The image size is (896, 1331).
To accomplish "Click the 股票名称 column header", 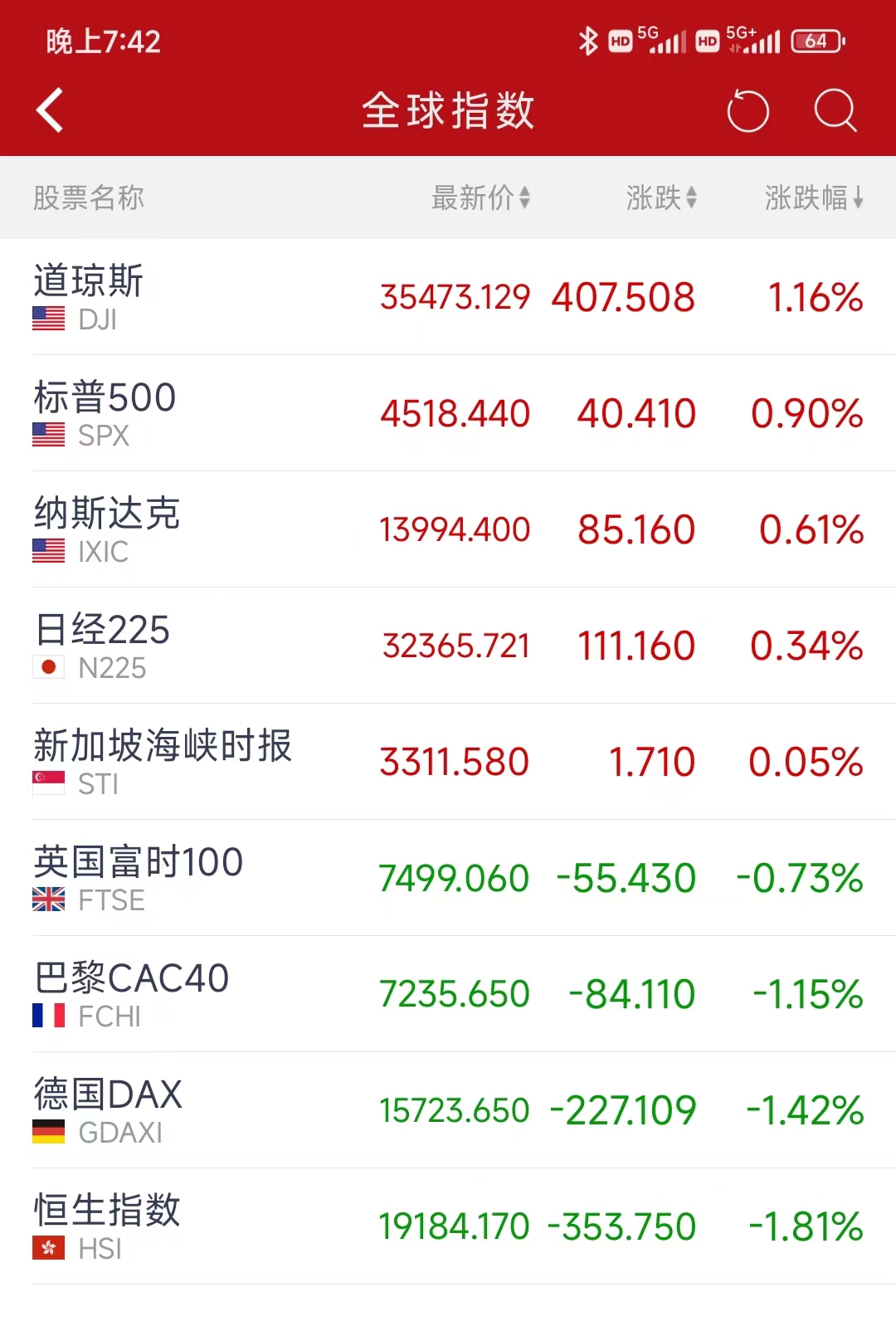I will click(x=87, y=197).
